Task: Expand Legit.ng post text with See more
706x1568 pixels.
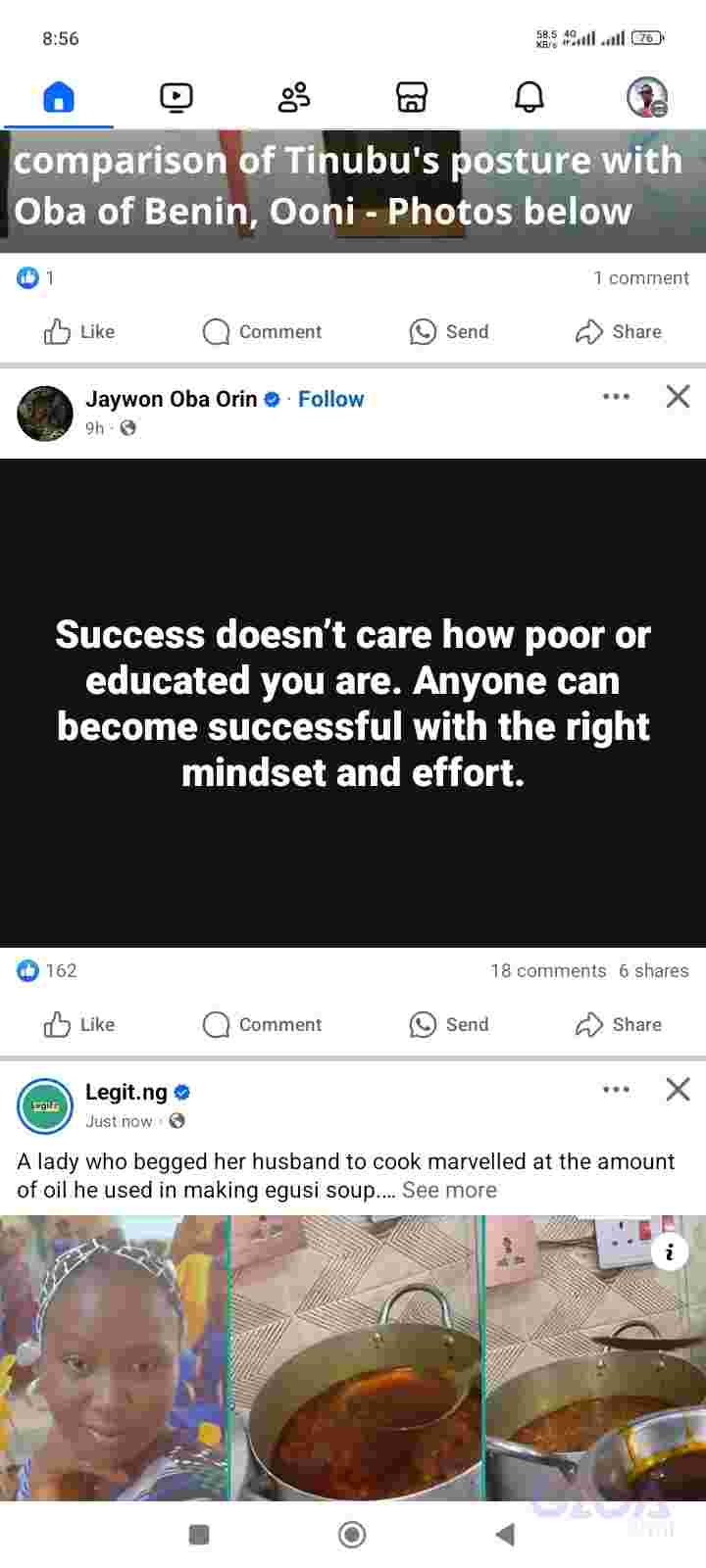Action: pos(449,1190)
